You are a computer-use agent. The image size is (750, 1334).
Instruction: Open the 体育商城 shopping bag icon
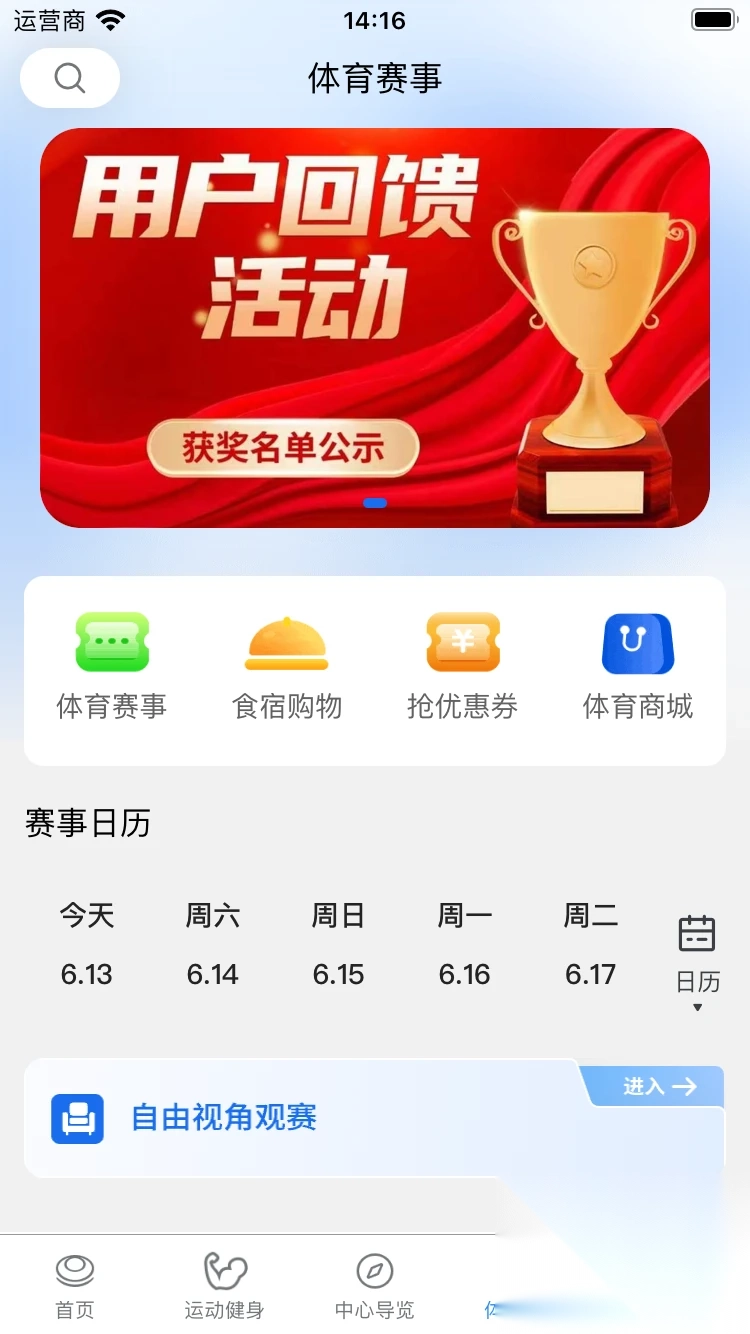click(x=637, y=643)
